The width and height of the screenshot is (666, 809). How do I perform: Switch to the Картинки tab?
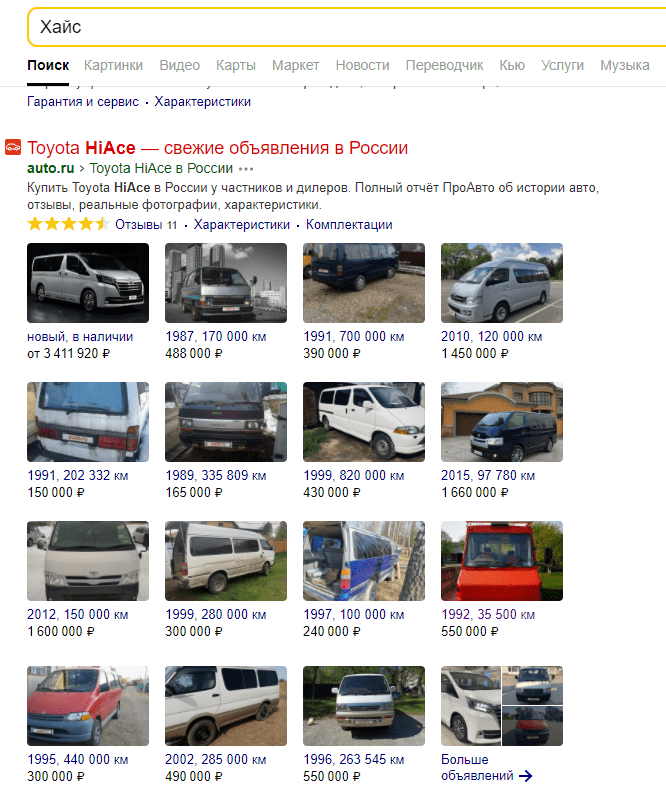113,65
